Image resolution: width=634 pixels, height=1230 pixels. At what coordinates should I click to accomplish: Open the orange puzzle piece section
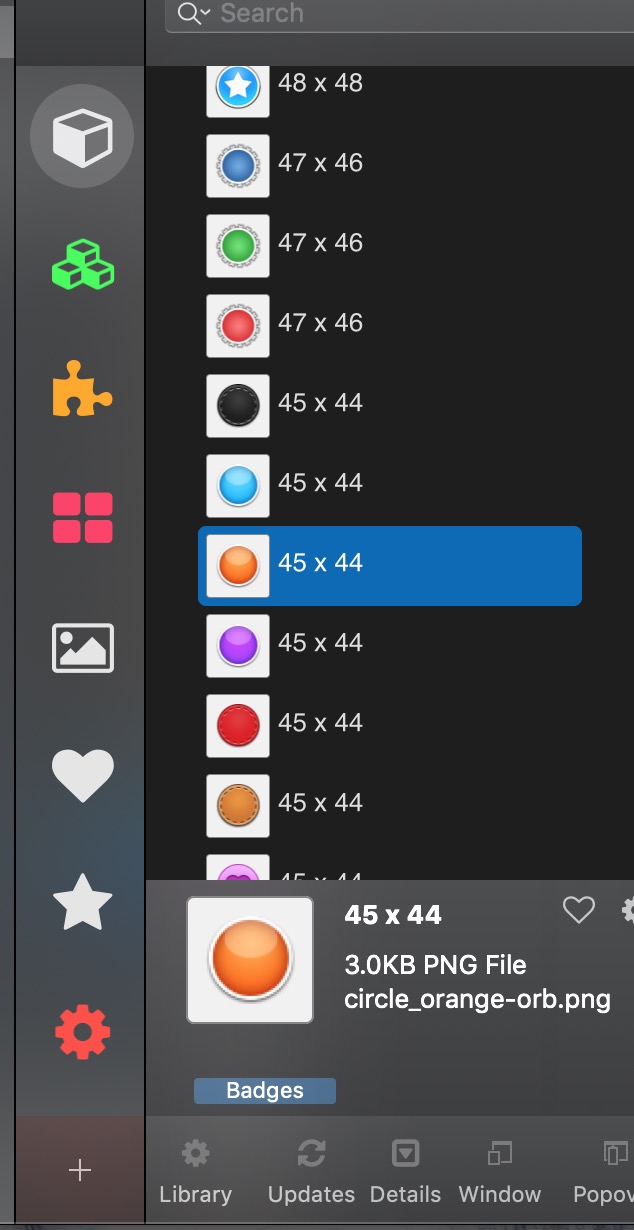pyautogui.click(x=82, y=390)
